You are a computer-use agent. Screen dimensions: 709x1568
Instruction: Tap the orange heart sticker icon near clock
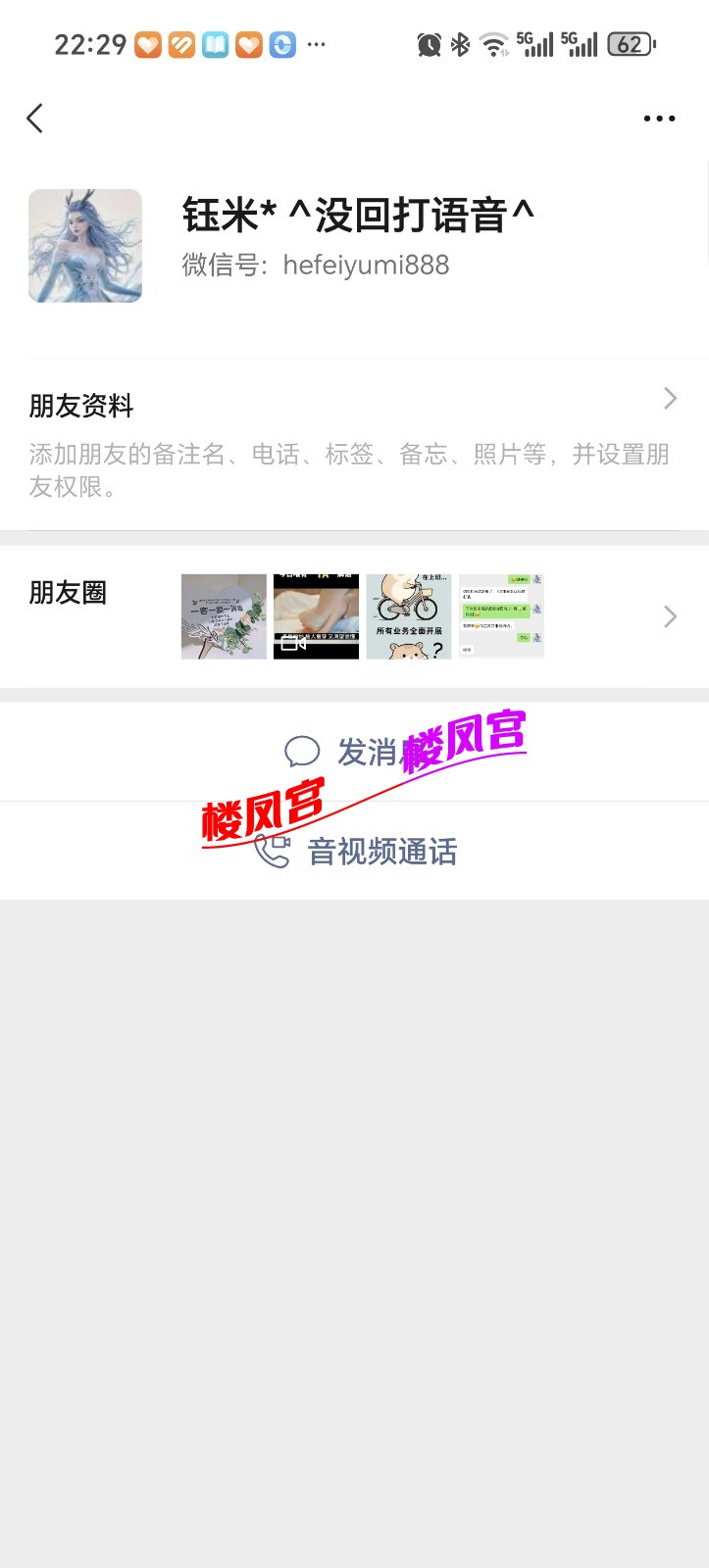148,43
